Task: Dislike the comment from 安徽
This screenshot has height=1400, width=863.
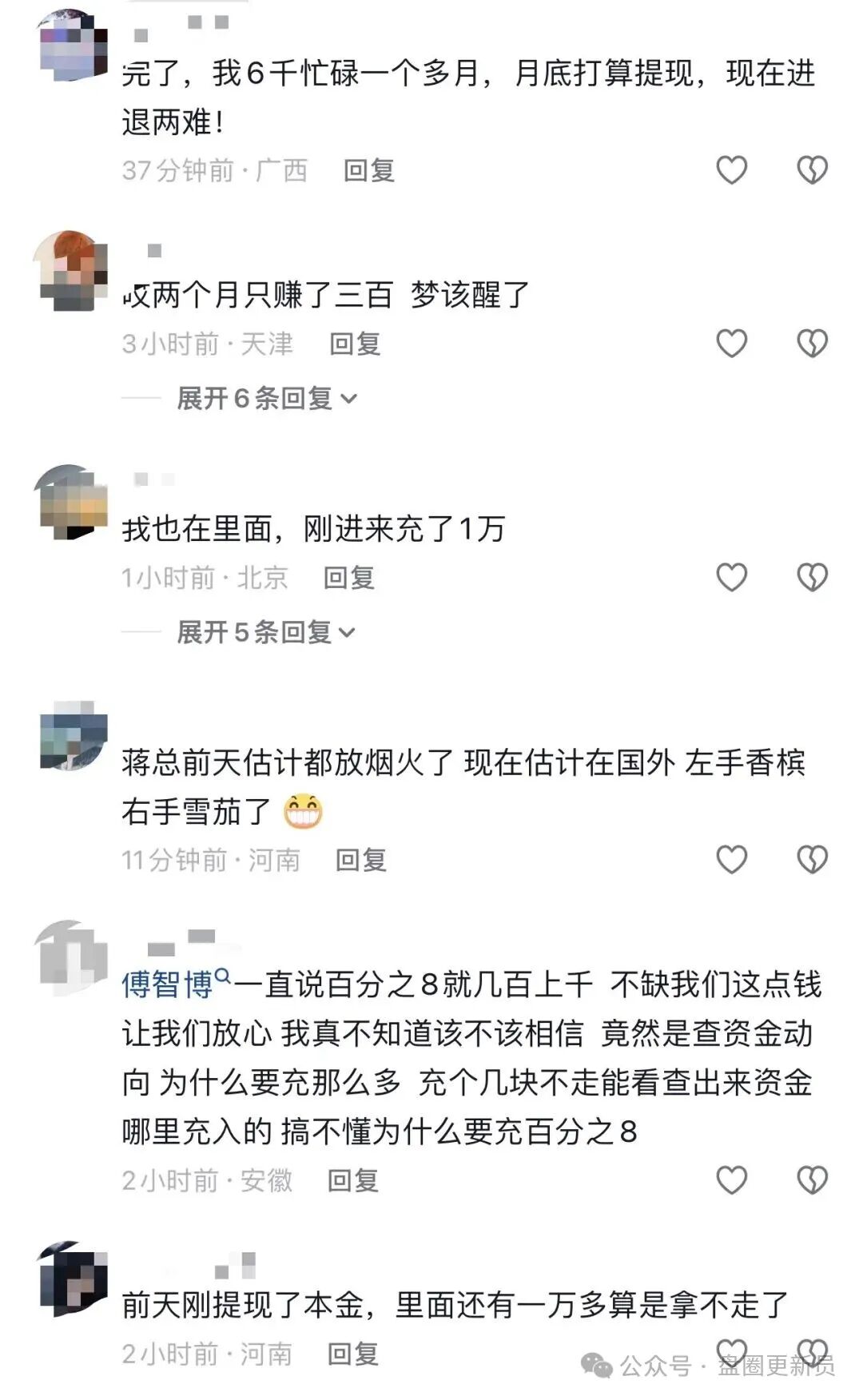Action: [x=812, y=1179]
